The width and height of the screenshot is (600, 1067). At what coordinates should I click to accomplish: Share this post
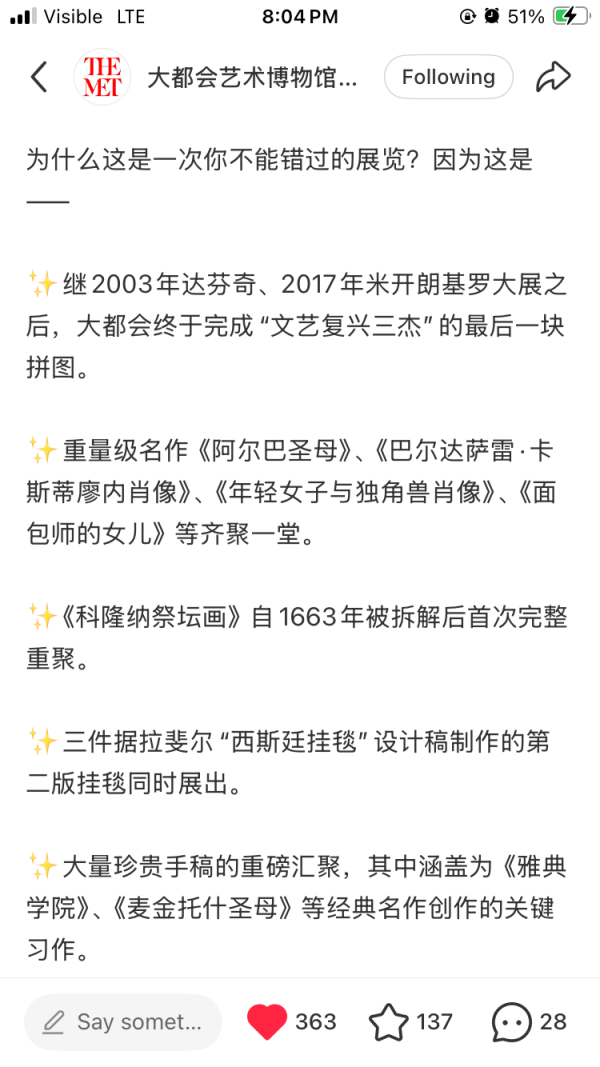[552, 77]
